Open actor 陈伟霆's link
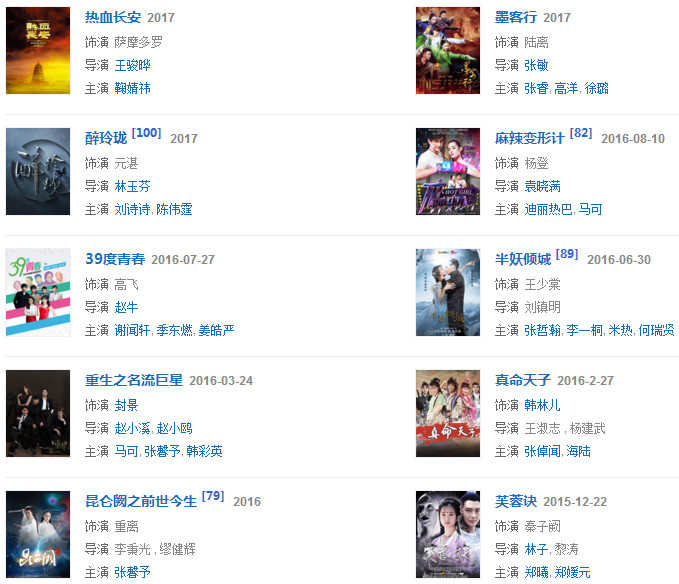 coord(173,209)
